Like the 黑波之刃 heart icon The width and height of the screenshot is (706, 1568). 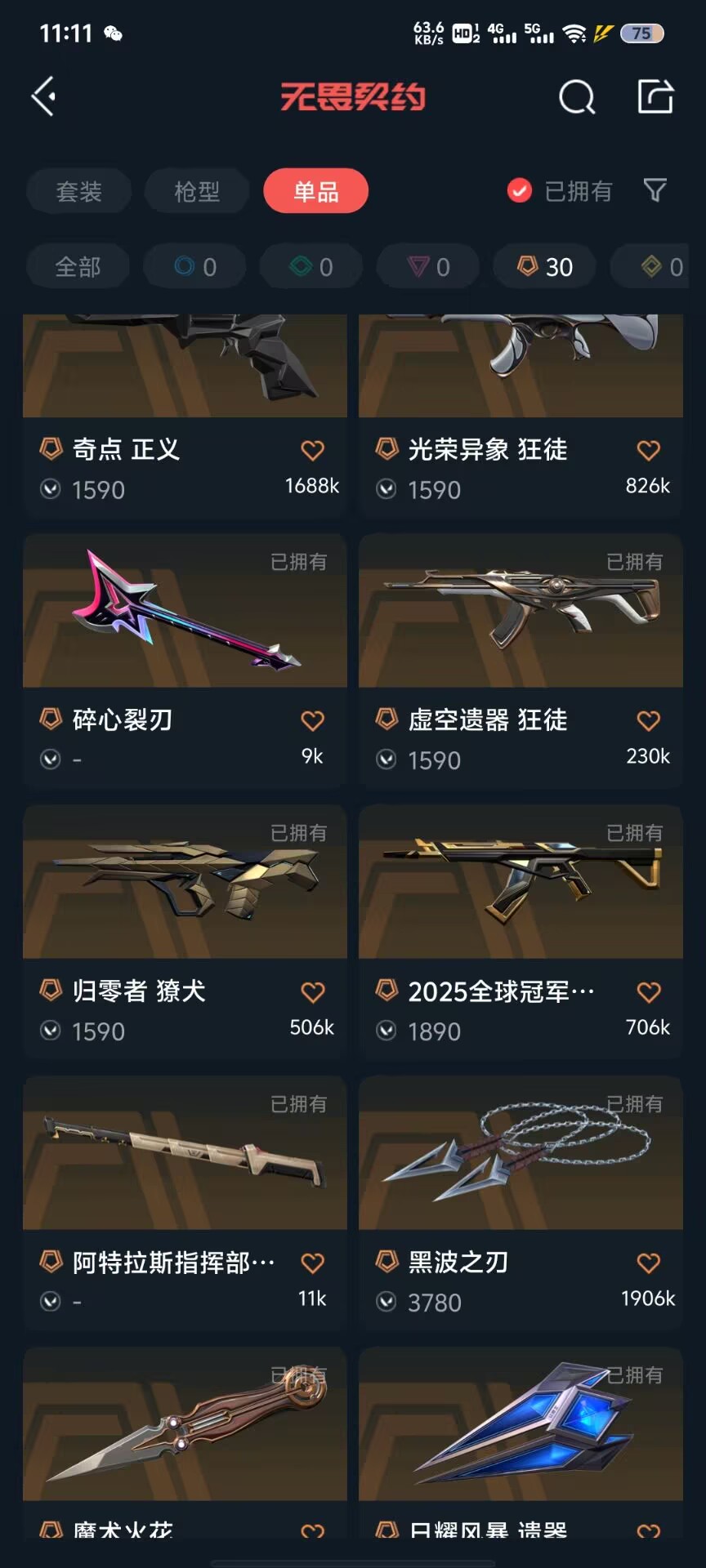coord(649,1263)
